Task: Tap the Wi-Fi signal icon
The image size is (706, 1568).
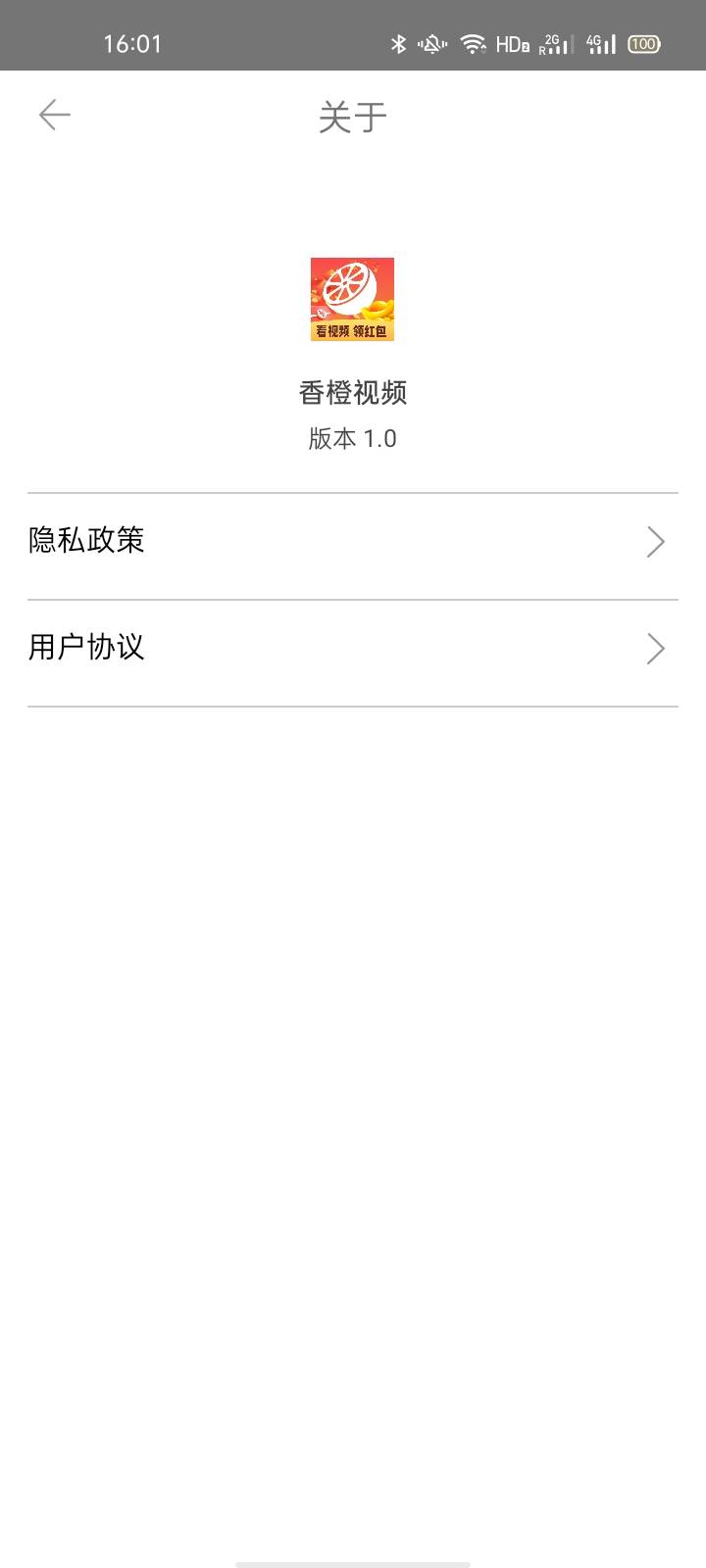Action: [x=474, y=43]
